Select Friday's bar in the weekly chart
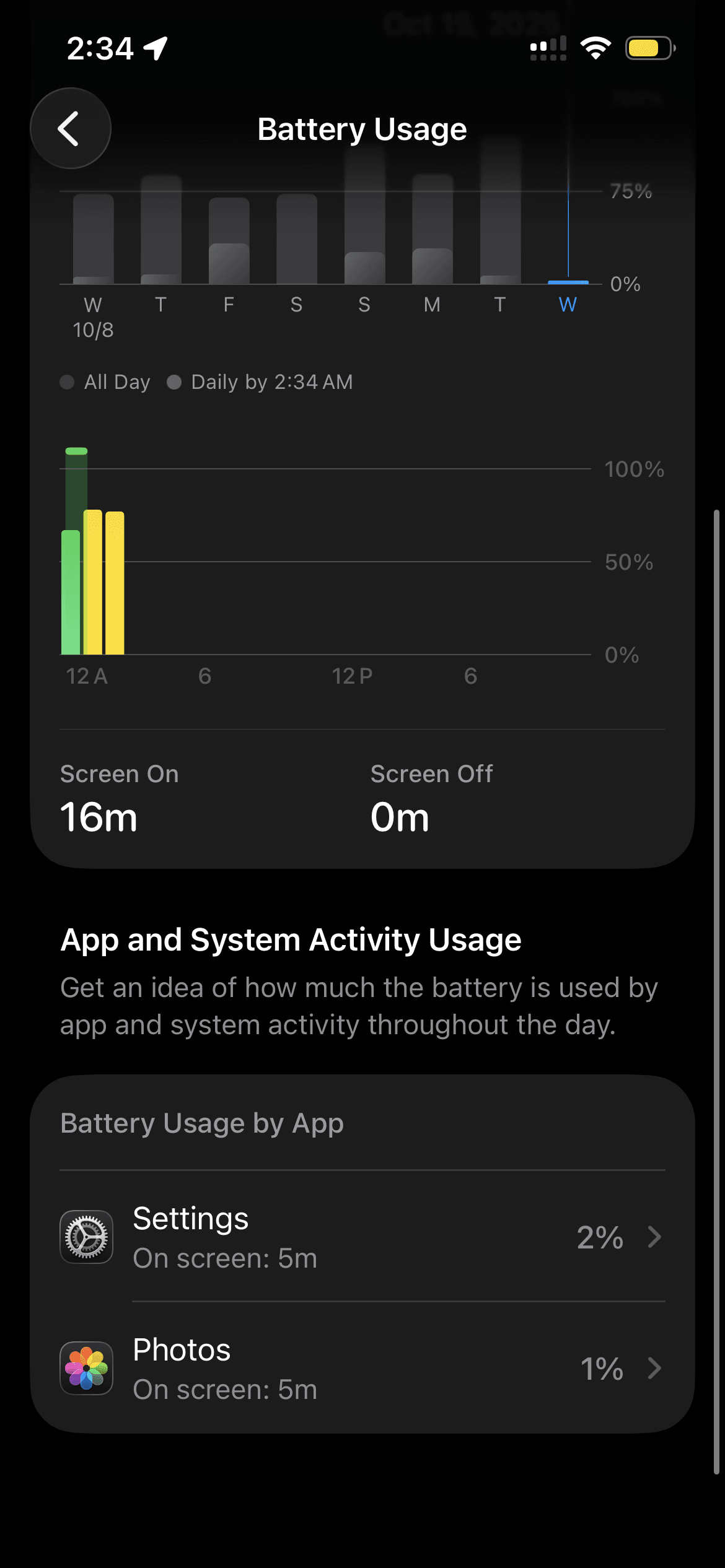This screenshot has width=725, height=1568. pyautogui.click(x=229, y=242)
